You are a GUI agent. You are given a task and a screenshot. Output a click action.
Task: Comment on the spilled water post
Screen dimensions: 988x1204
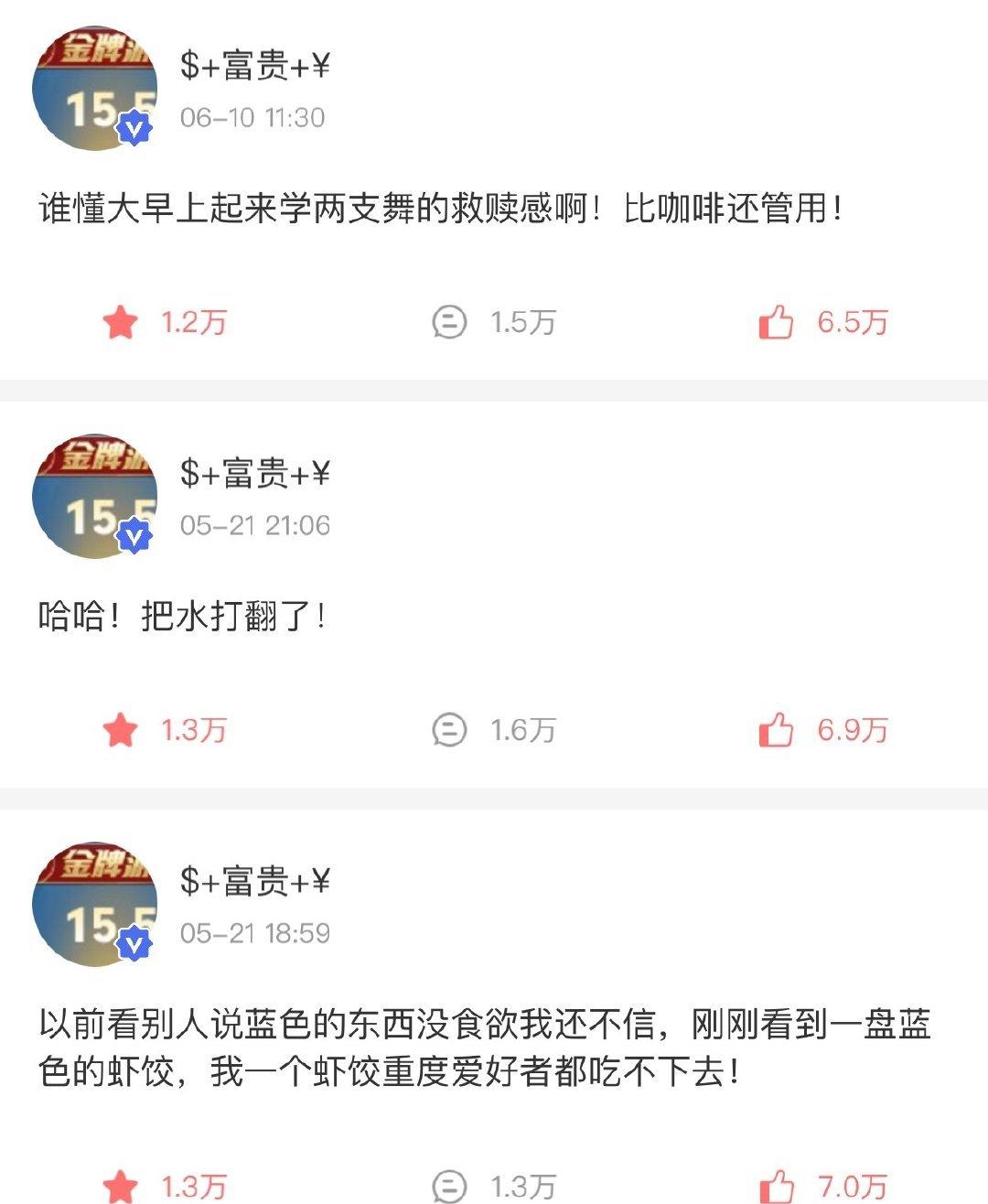(x=449, y=730)
